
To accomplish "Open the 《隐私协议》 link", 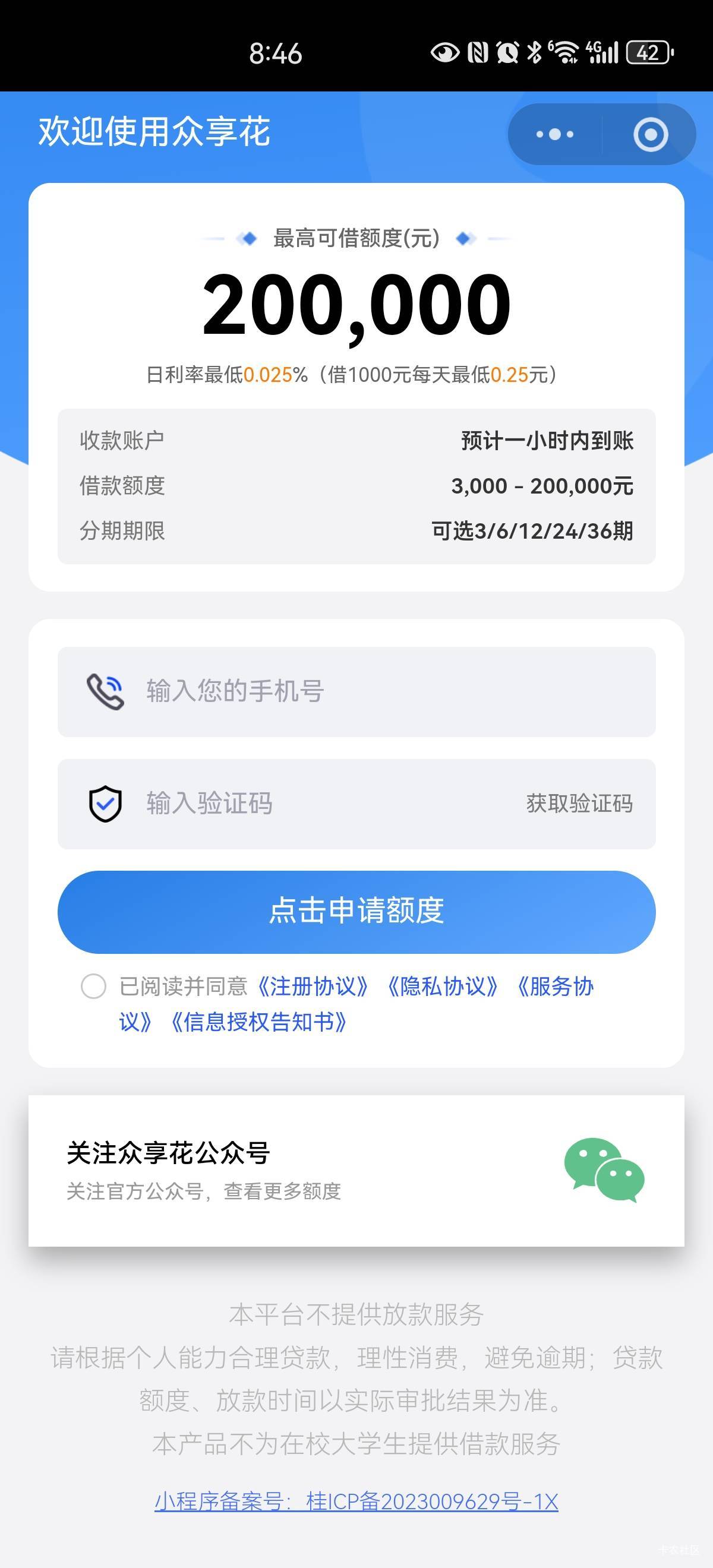I will (x=443, y=986).
